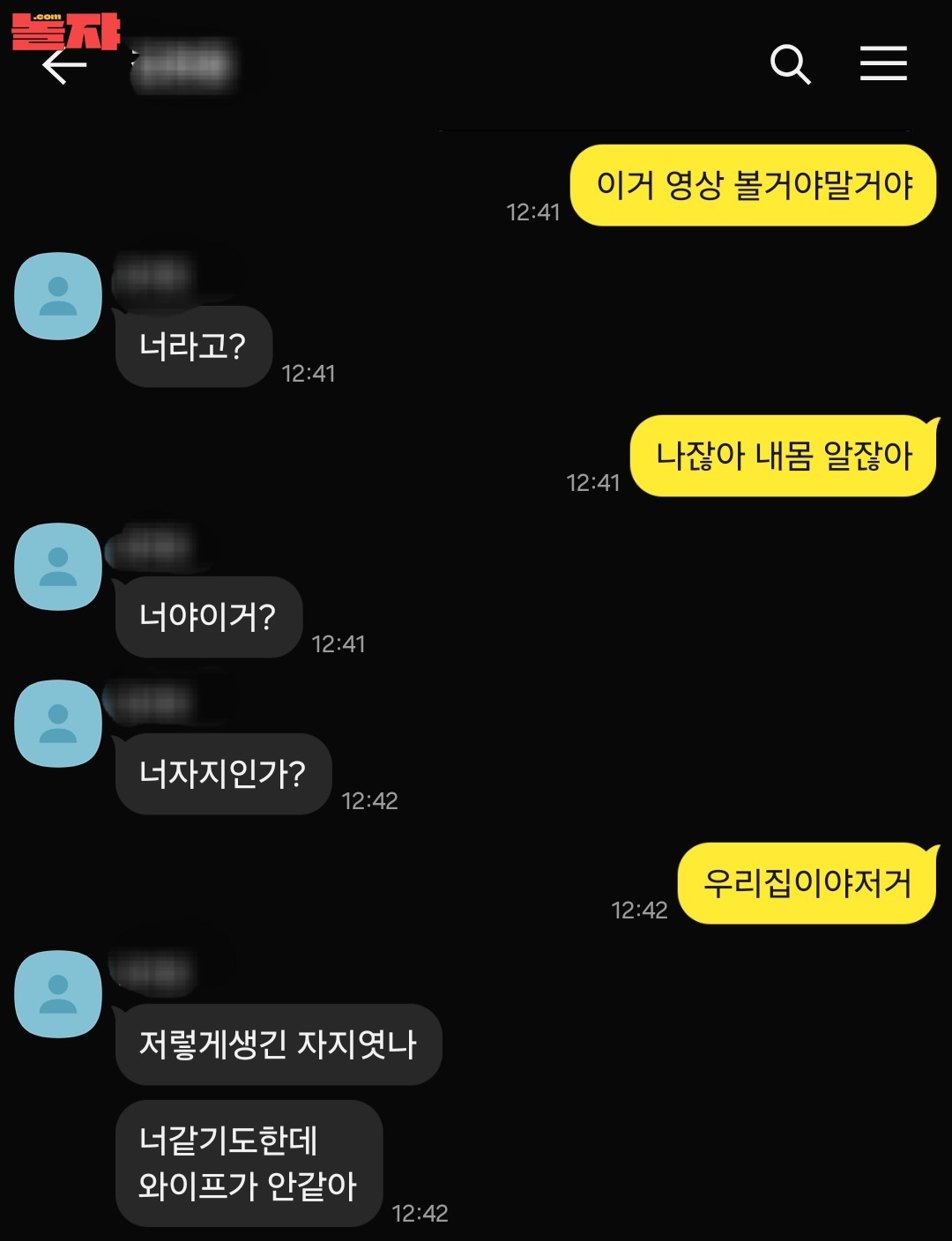The image size is (952, 1241).
Task: Open sender's profile avatar beside "너라고?"
Action: coord(58,296)
